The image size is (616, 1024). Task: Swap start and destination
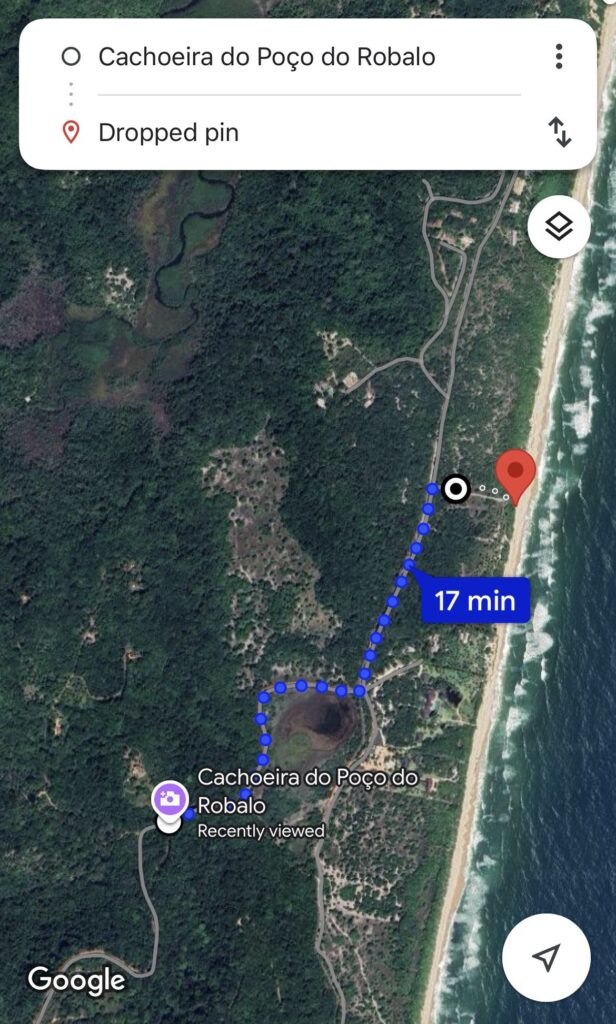(x=560, y=132)
